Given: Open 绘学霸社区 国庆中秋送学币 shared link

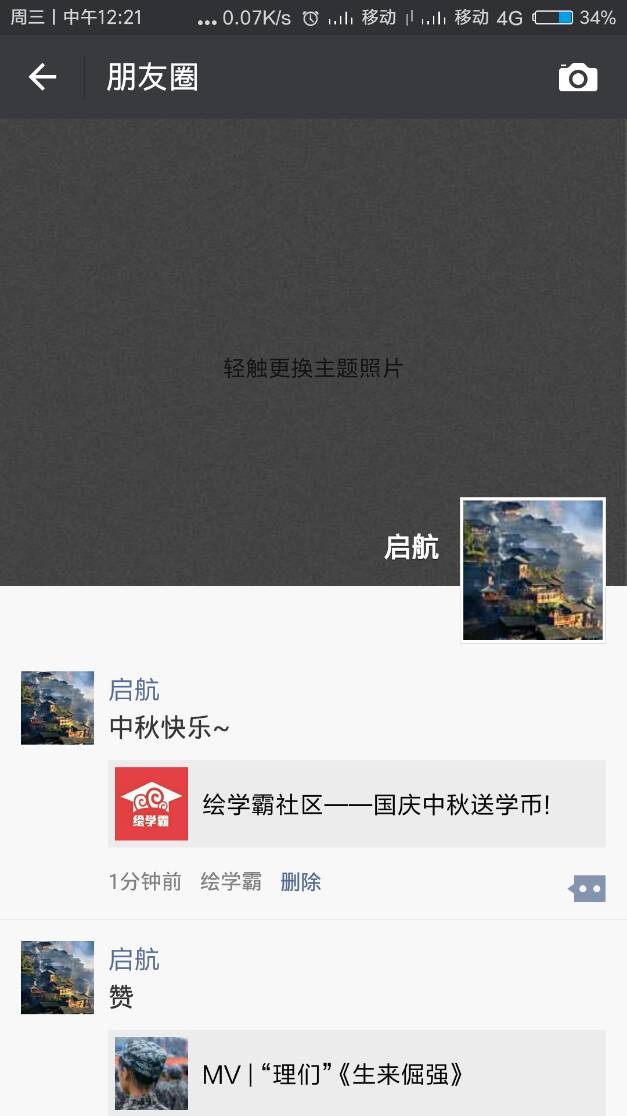Looking at the screenshot, I should [x=357, y=804].
